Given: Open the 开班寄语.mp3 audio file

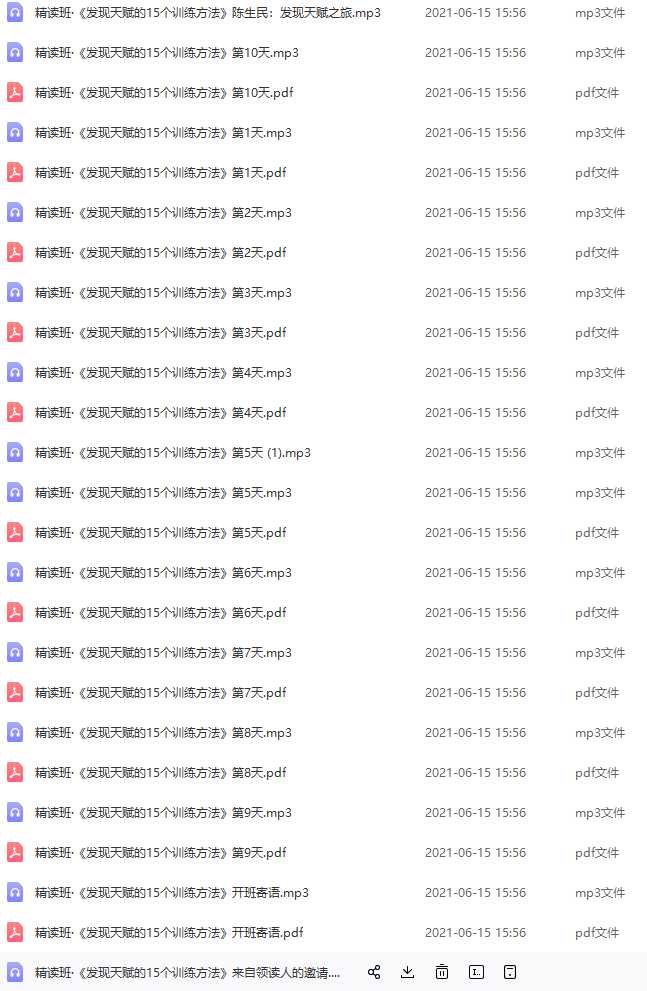Looking at the screenshot, I should [172, 893].
